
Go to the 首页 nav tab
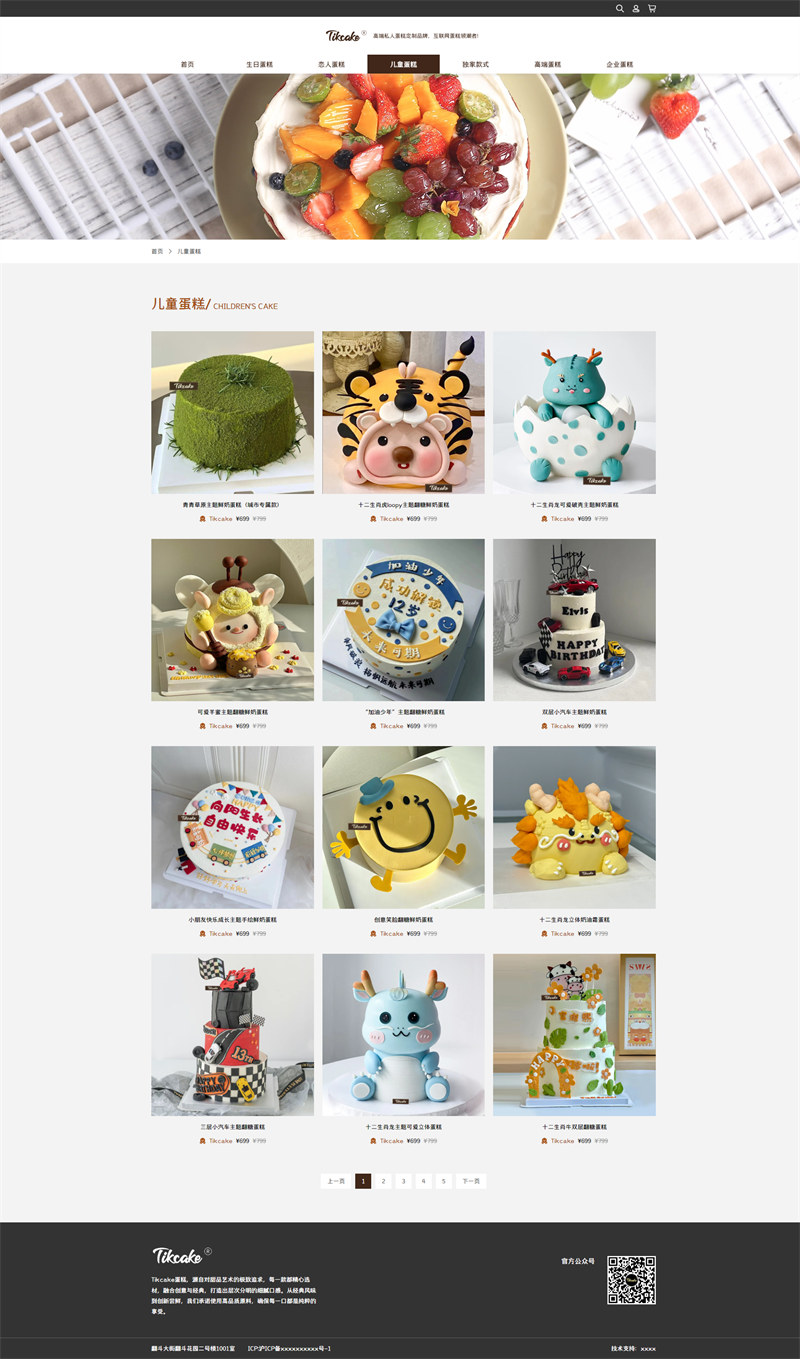point(187,64)
